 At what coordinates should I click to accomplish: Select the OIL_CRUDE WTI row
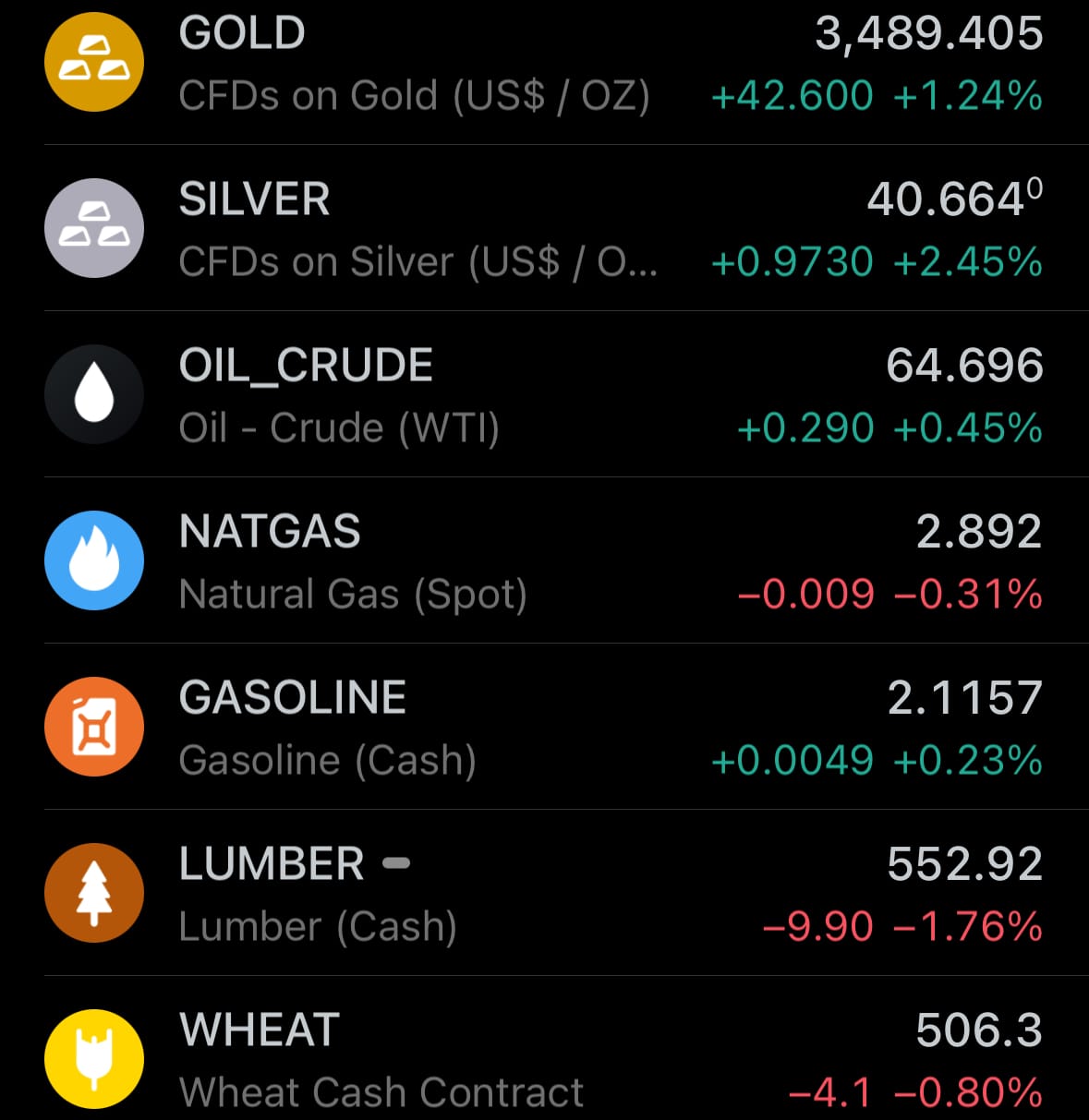(544, 395)
